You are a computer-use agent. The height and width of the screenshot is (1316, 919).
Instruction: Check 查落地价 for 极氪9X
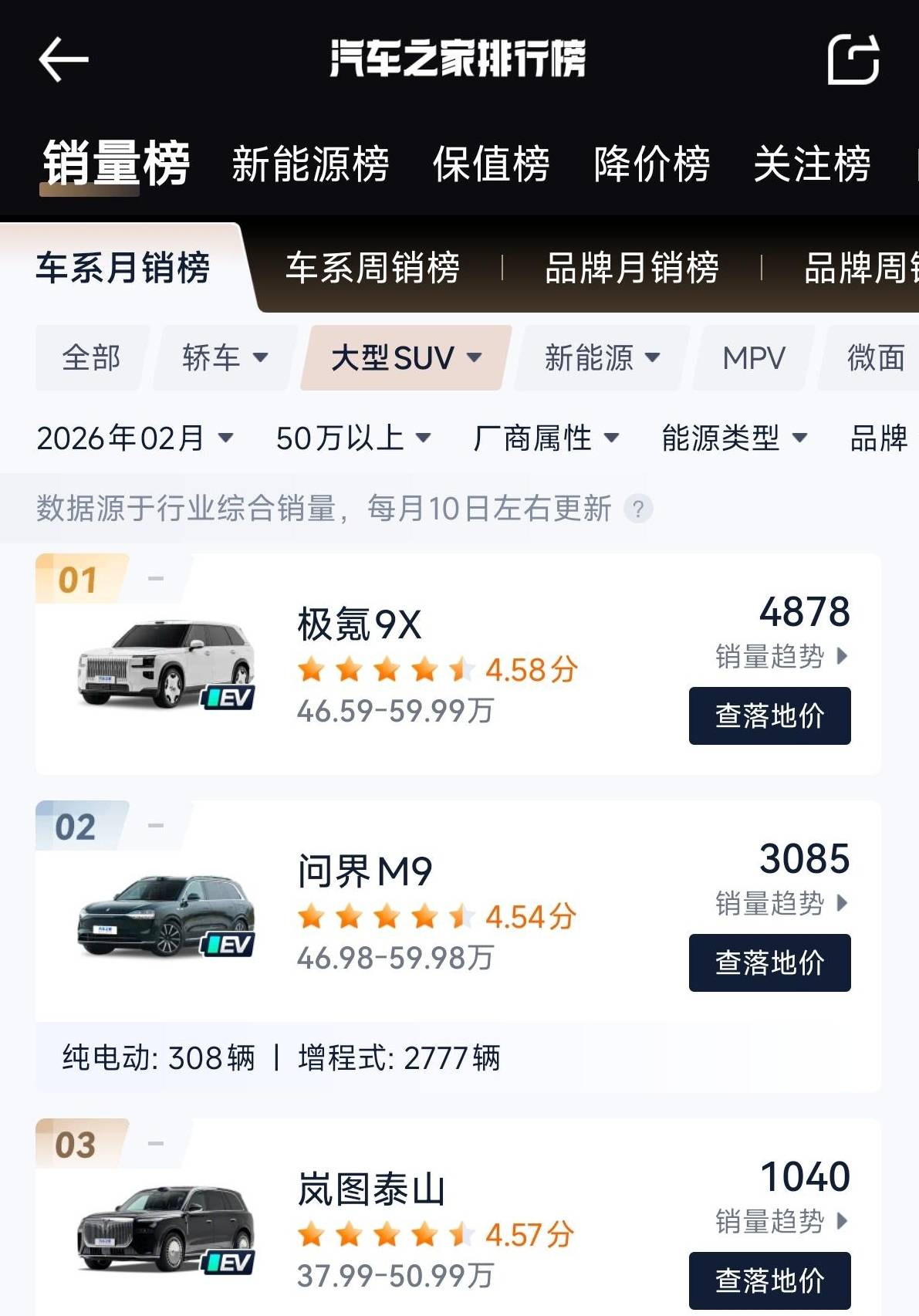tap(769, 716)
